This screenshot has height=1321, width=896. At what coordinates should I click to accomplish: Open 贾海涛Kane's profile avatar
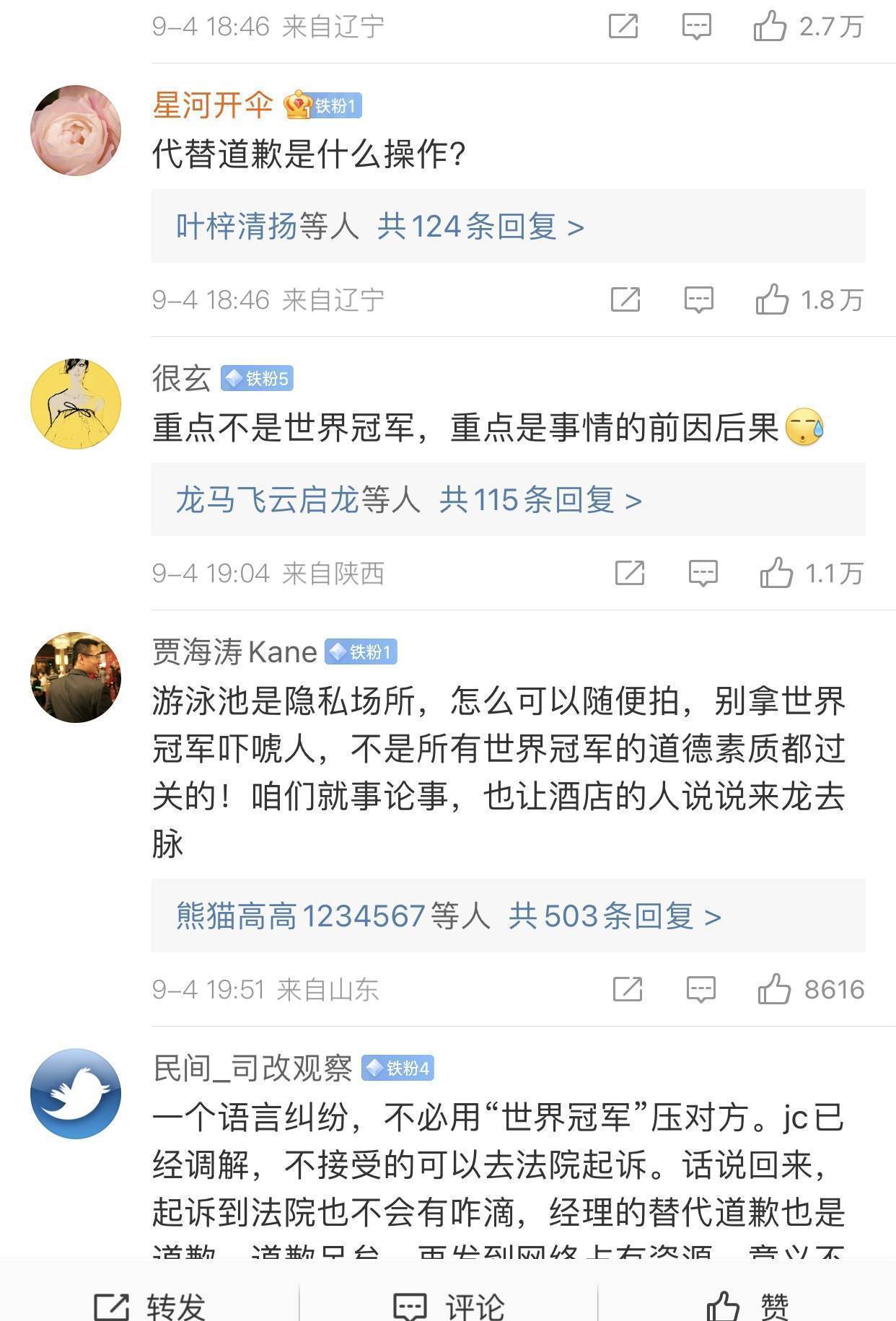click(76, 677)
